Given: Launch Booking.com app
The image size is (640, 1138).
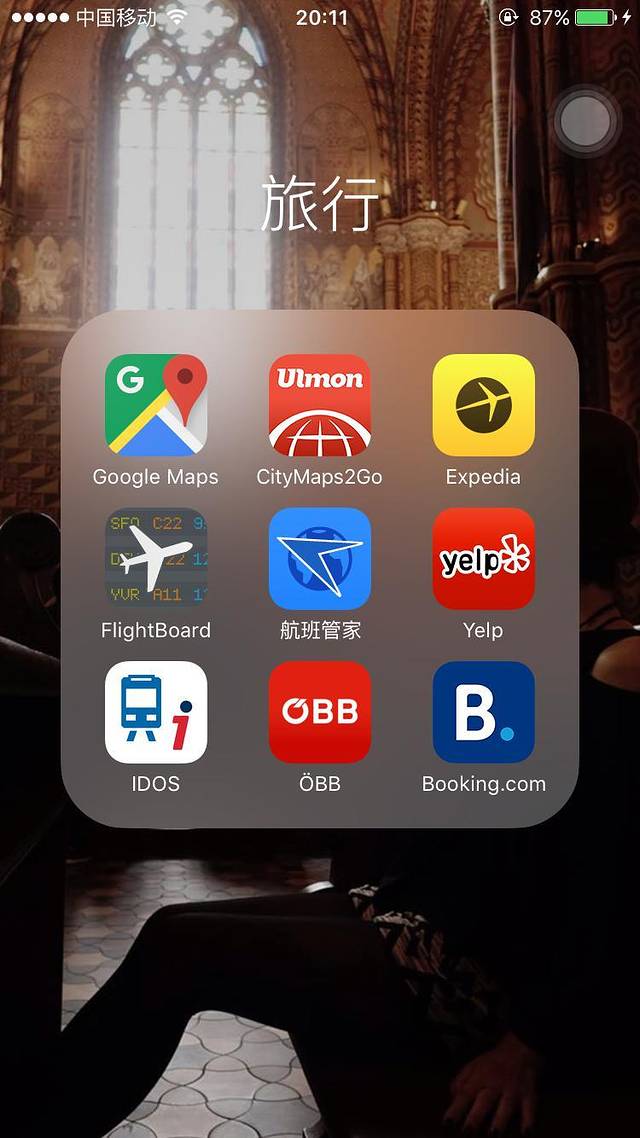Looking at the screenshot, I should [484, 712].
